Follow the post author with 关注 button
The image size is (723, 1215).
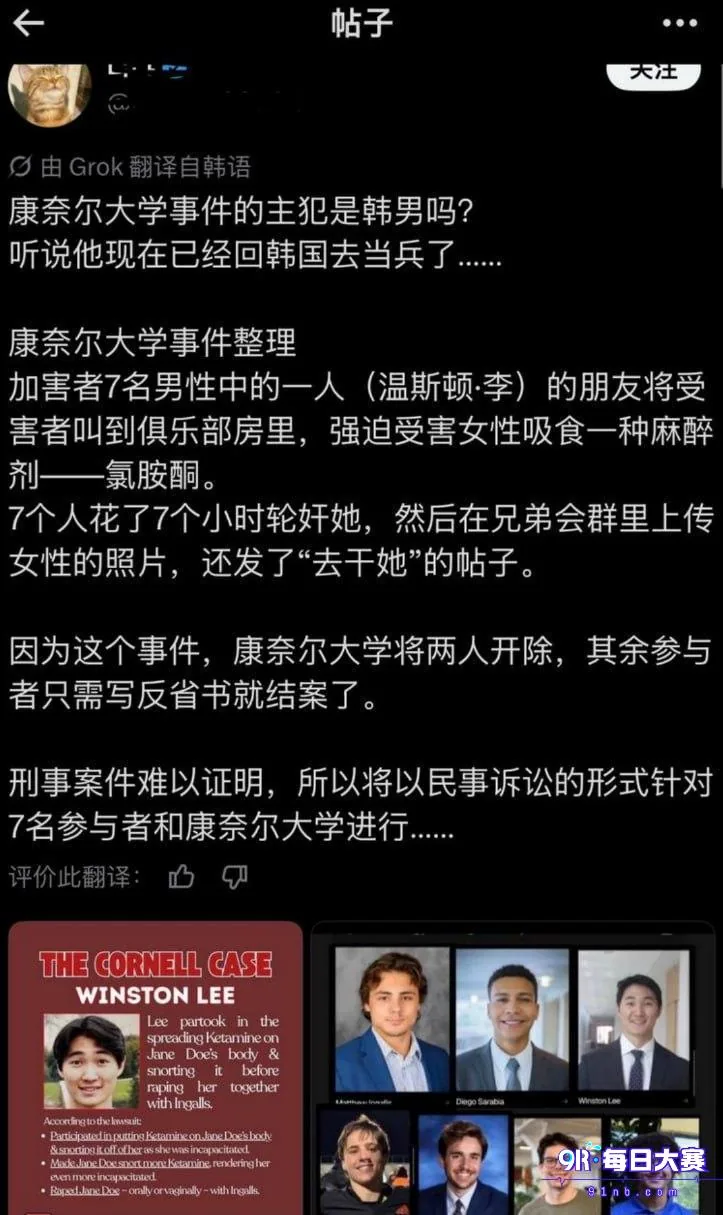point(654,73)
